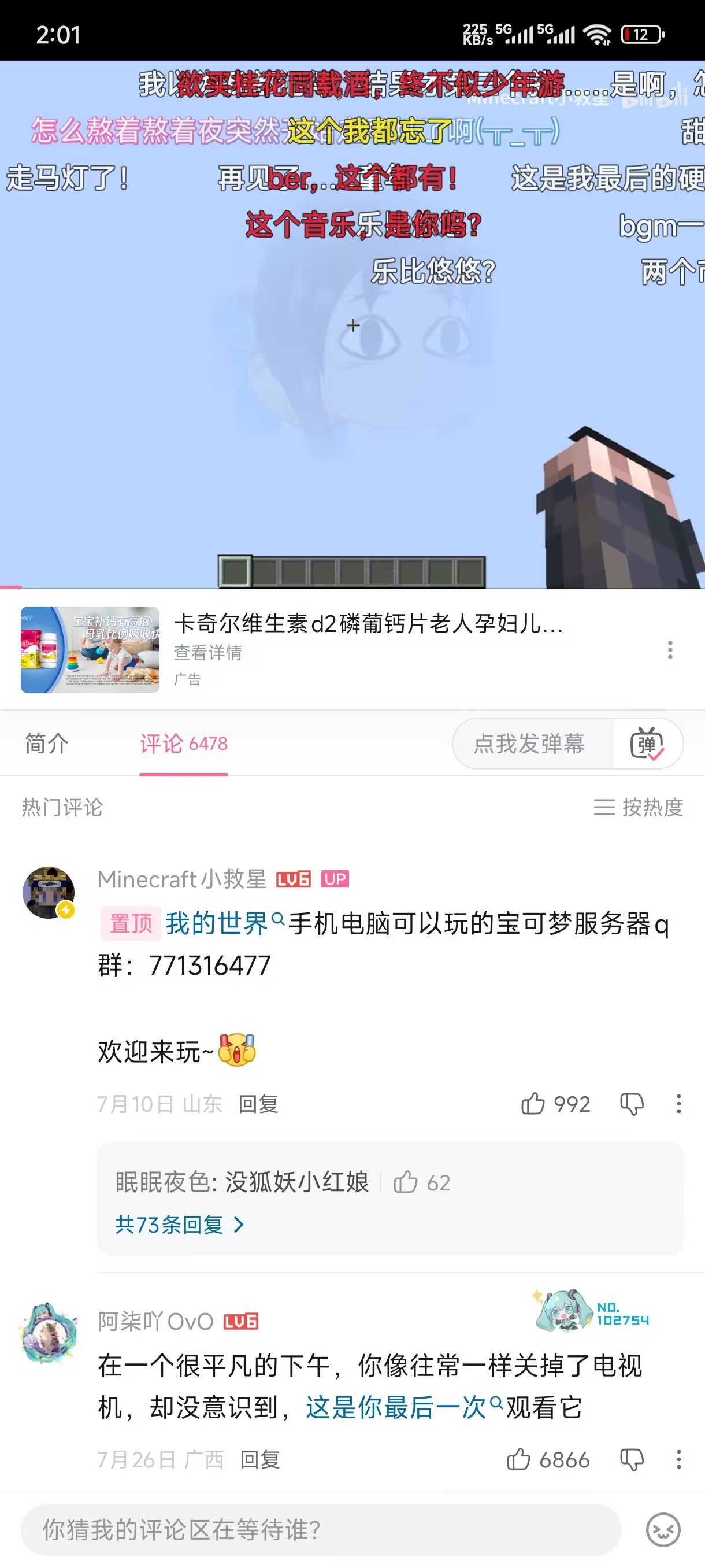
Task: Tap the comment input box
Action: (321, 1529)
